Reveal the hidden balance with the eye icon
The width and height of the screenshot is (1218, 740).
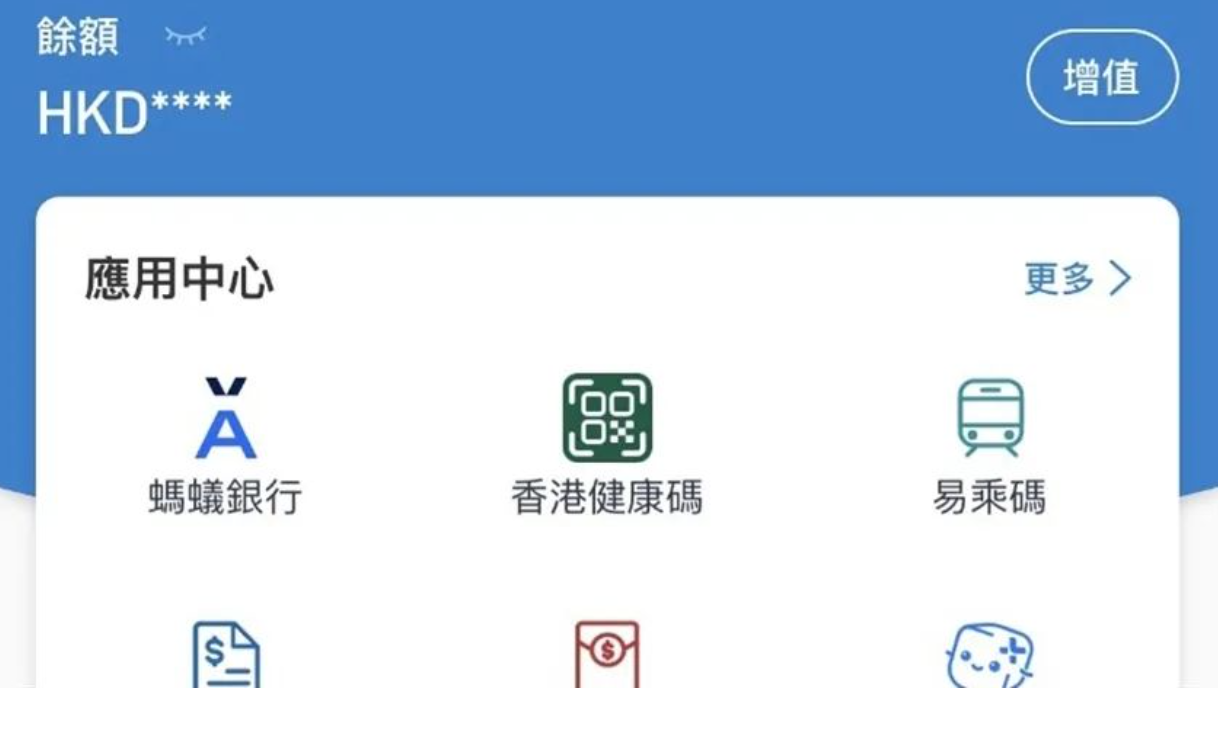pyautogui.click(x=186, y=37)
